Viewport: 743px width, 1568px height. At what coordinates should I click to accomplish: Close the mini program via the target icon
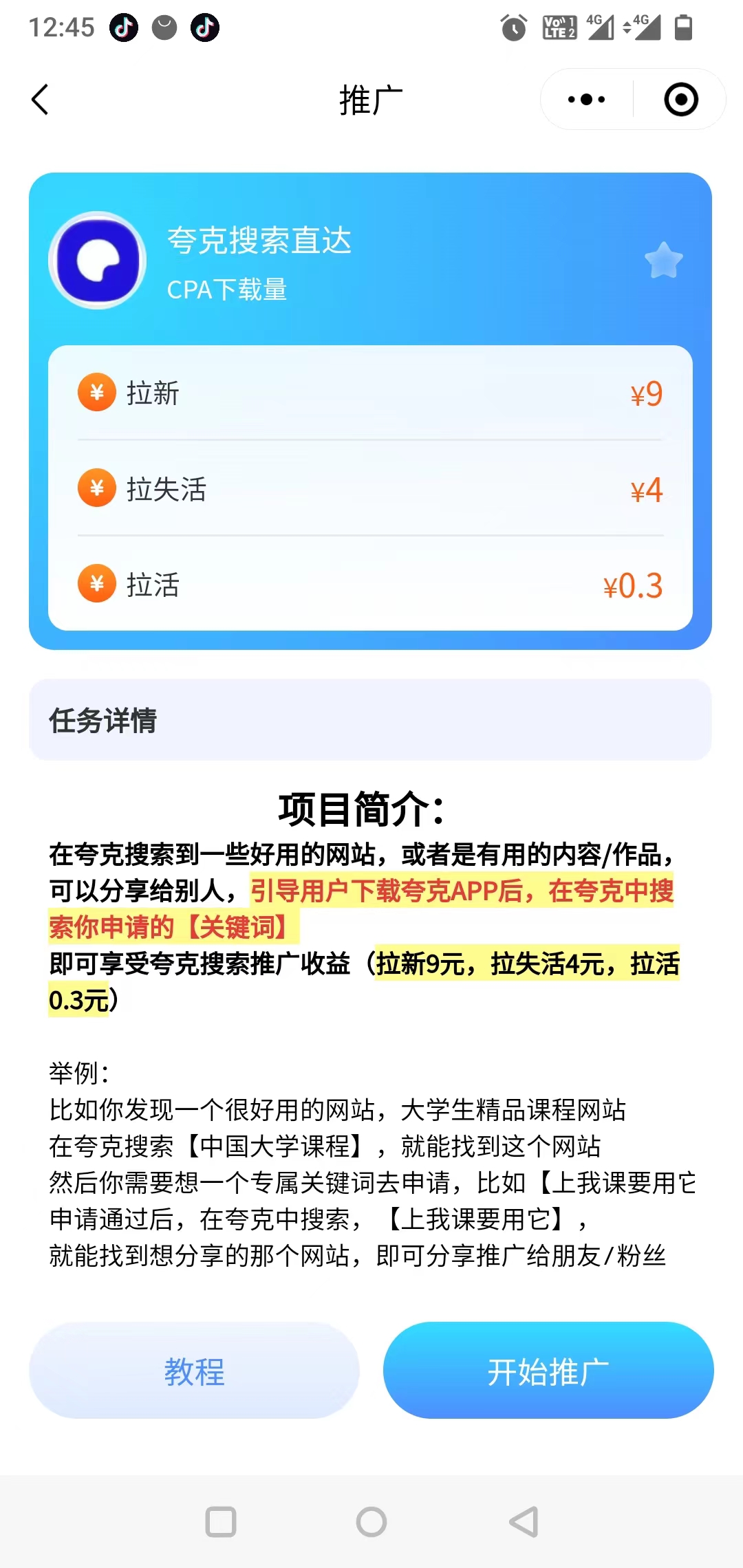click(680, 100)
